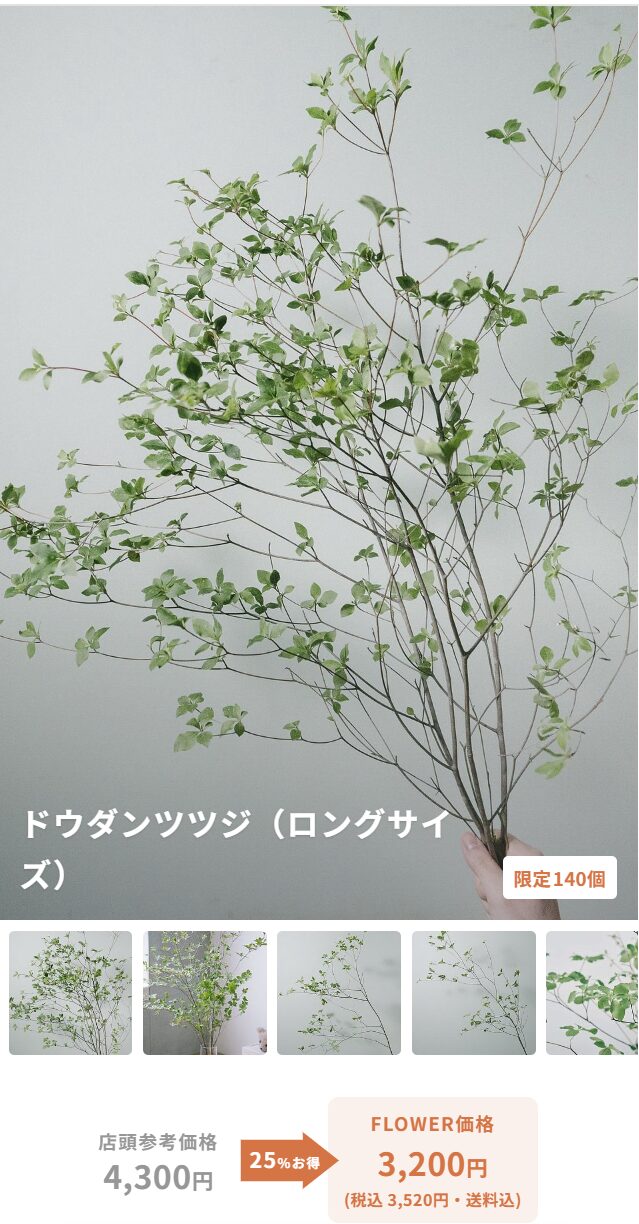Select the thumbnail with the dense full branches
The image size is (639, 1224).
pos(70,993)
